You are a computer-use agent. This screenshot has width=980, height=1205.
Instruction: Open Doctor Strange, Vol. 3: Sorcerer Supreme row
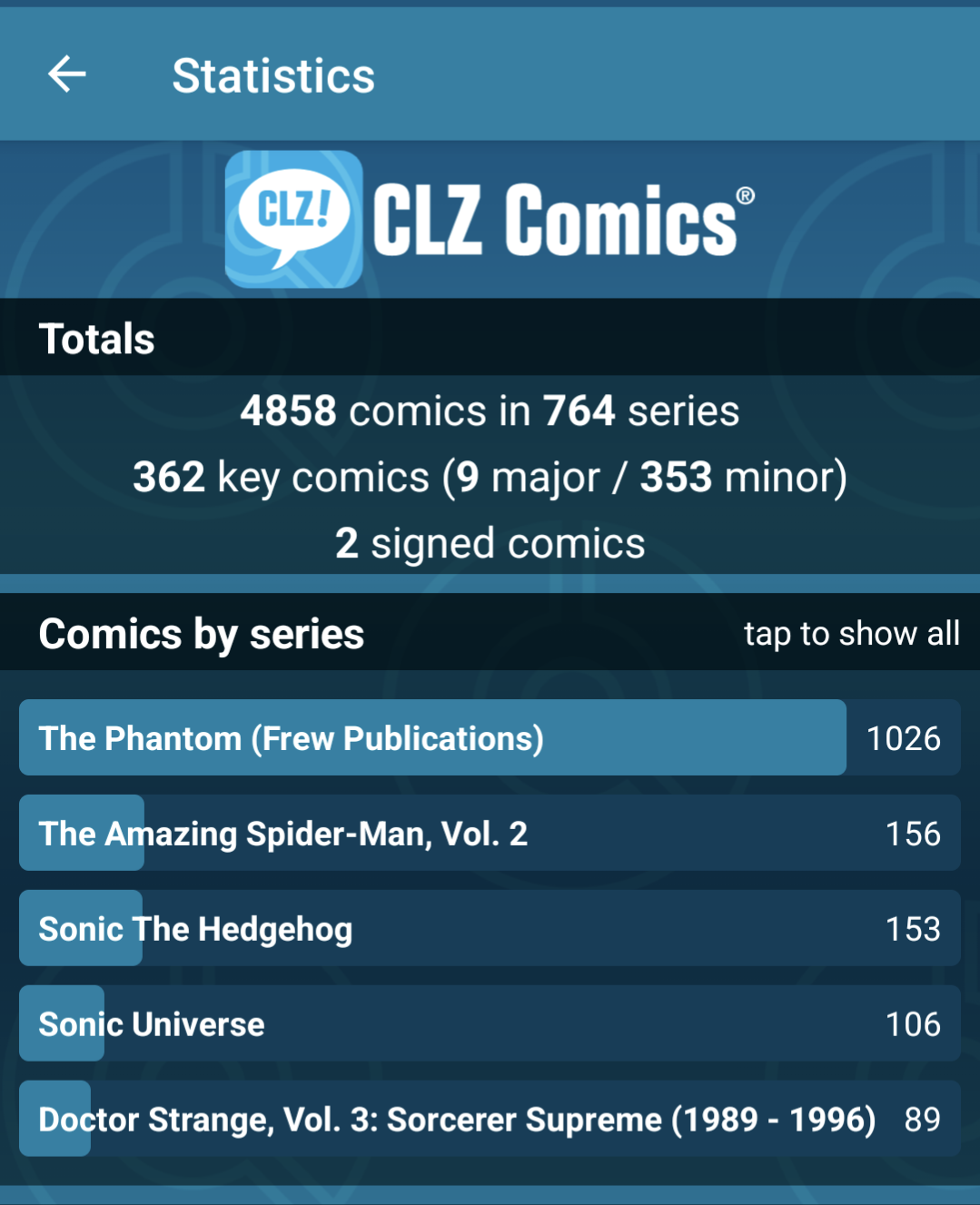point(490,1119)
